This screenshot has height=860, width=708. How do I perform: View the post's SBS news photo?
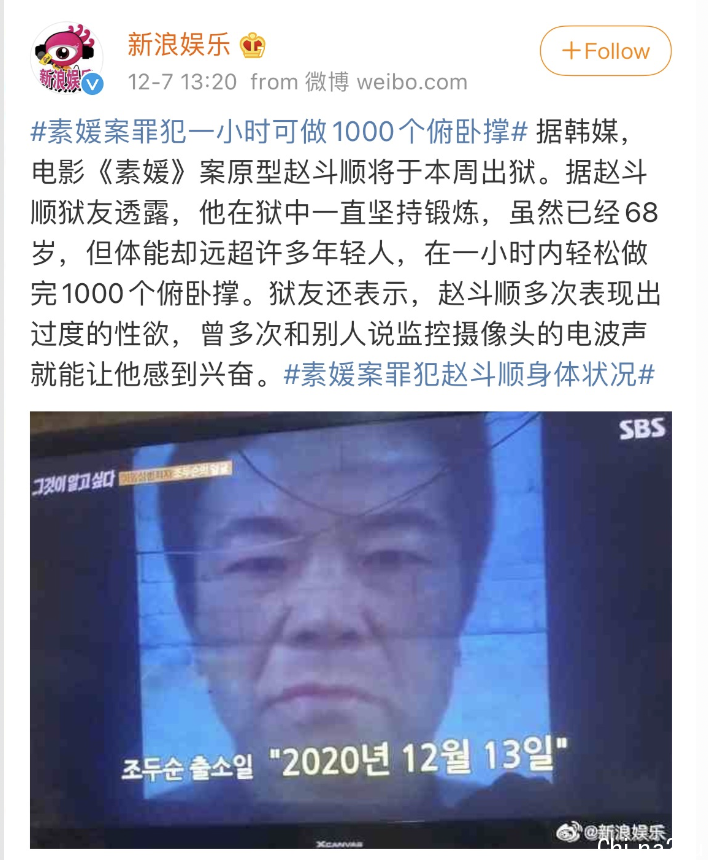[350, 630]
